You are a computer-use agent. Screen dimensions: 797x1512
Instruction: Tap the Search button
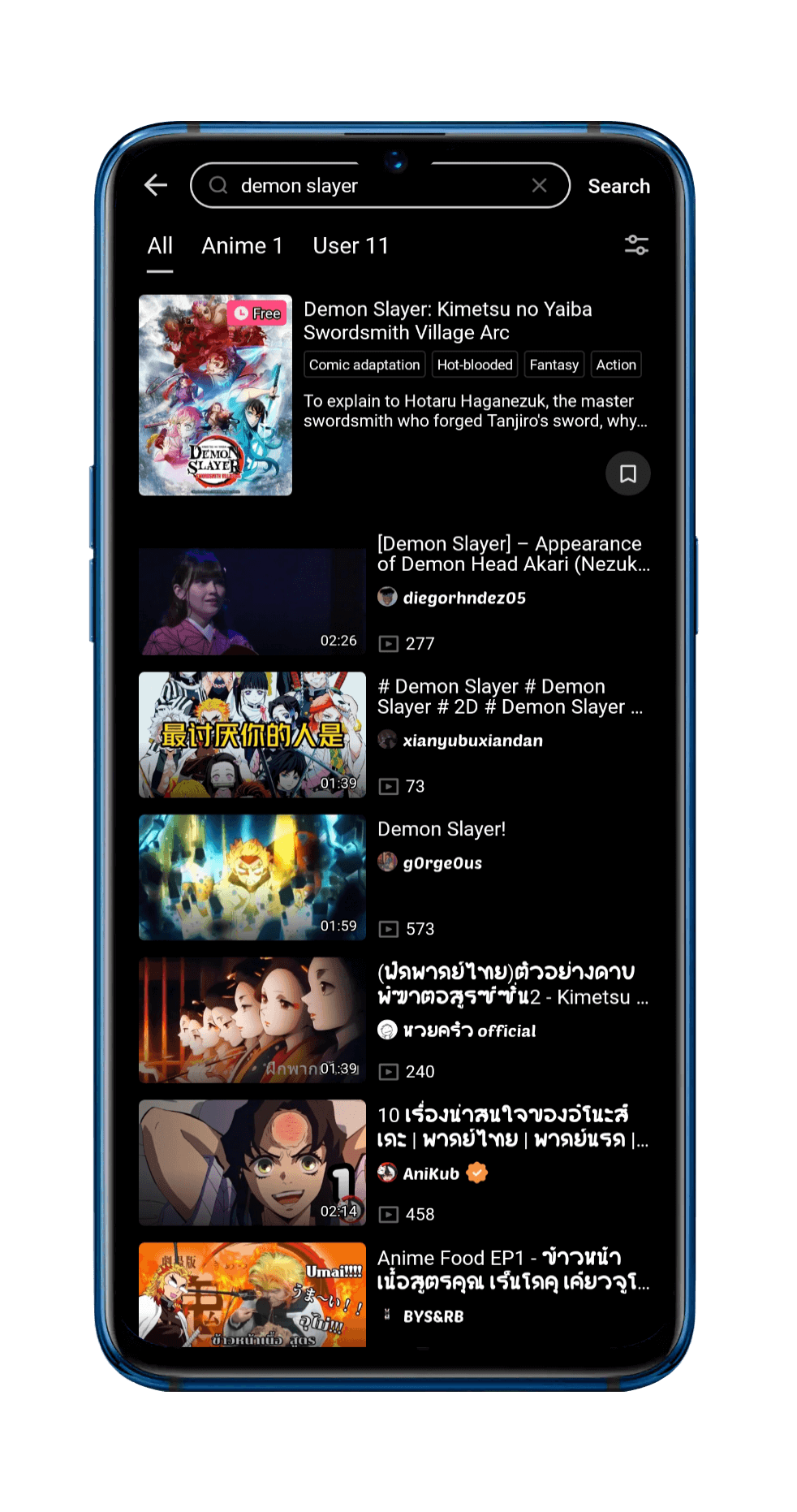click(618, 187)
